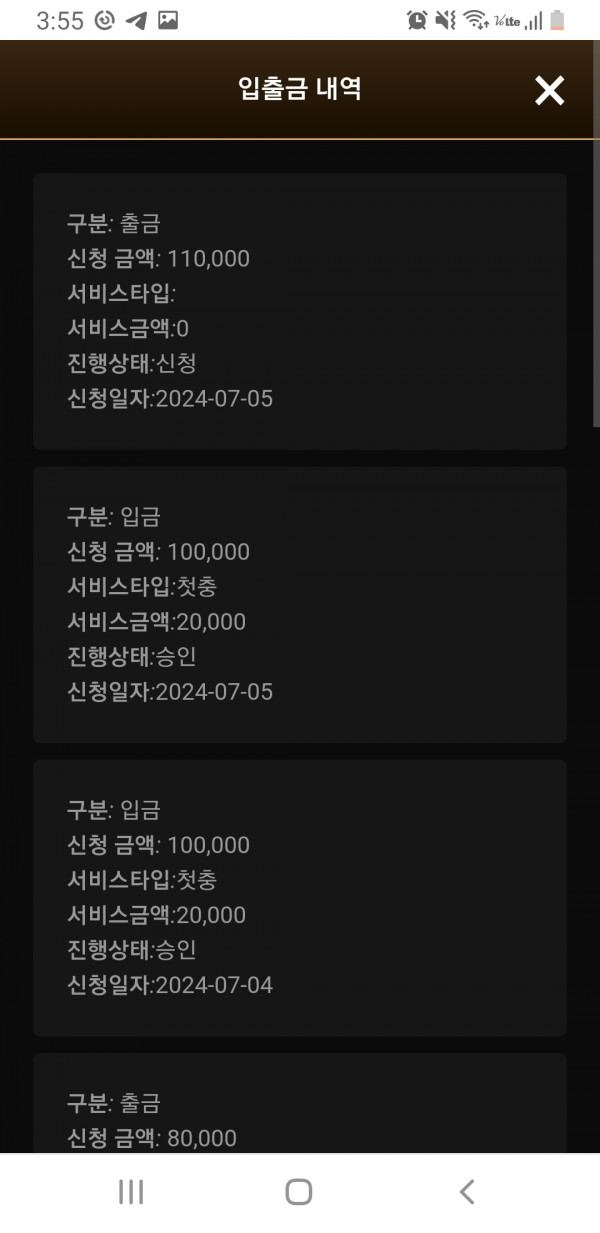Go back using the system back button
The width and height of the screenshot is (600, 1233).
coord(466,1191)
